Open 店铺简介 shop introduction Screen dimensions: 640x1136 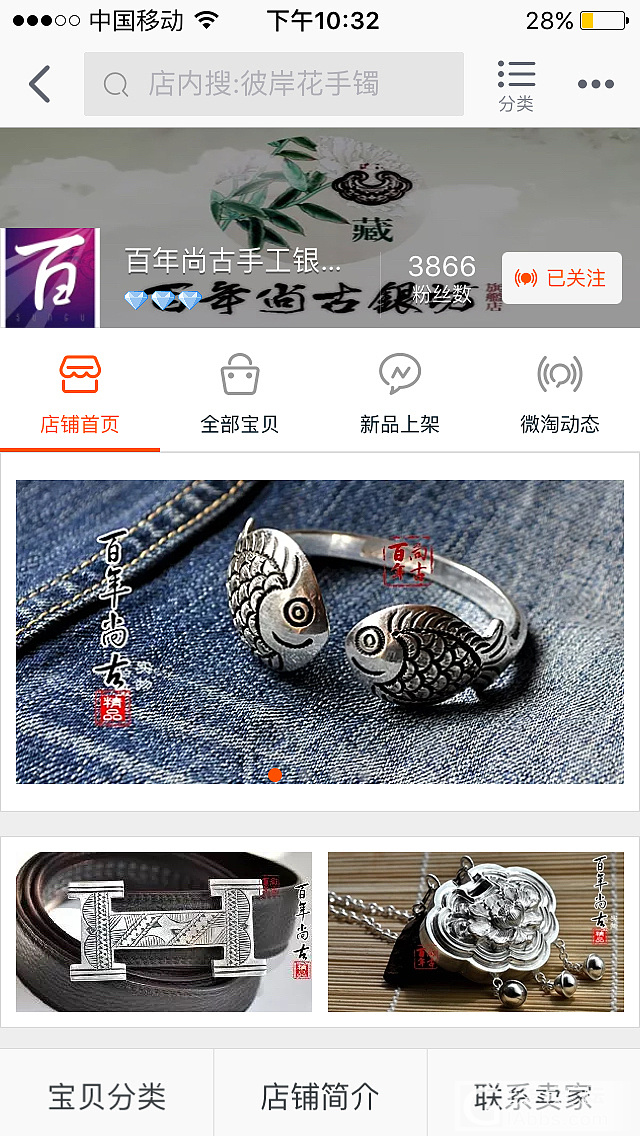(x=320, y=1096)
